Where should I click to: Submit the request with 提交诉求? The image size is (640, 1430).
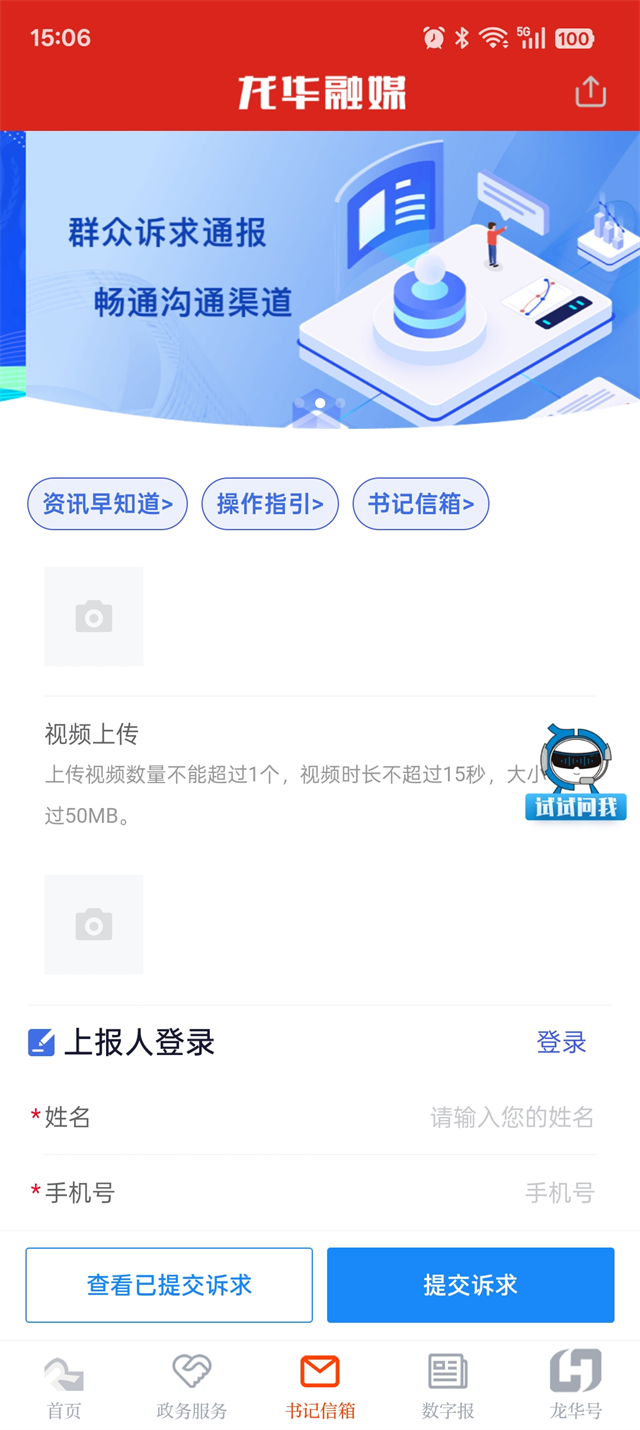click(470, 1285)
